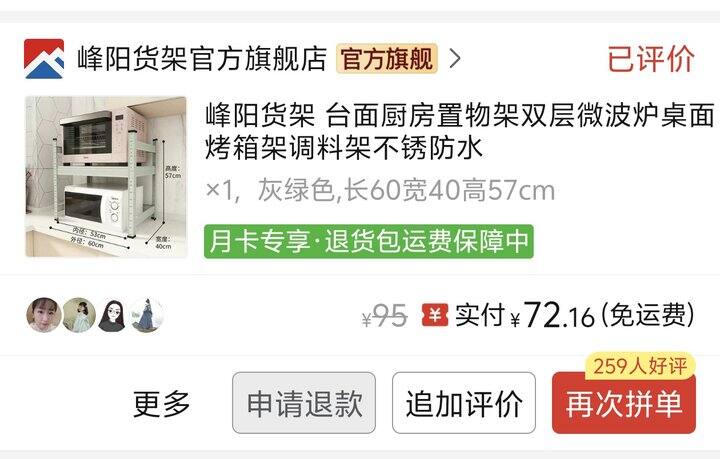Tap 再次拼单 to reorder
The image size is (720, 459).
click(623, 404)
